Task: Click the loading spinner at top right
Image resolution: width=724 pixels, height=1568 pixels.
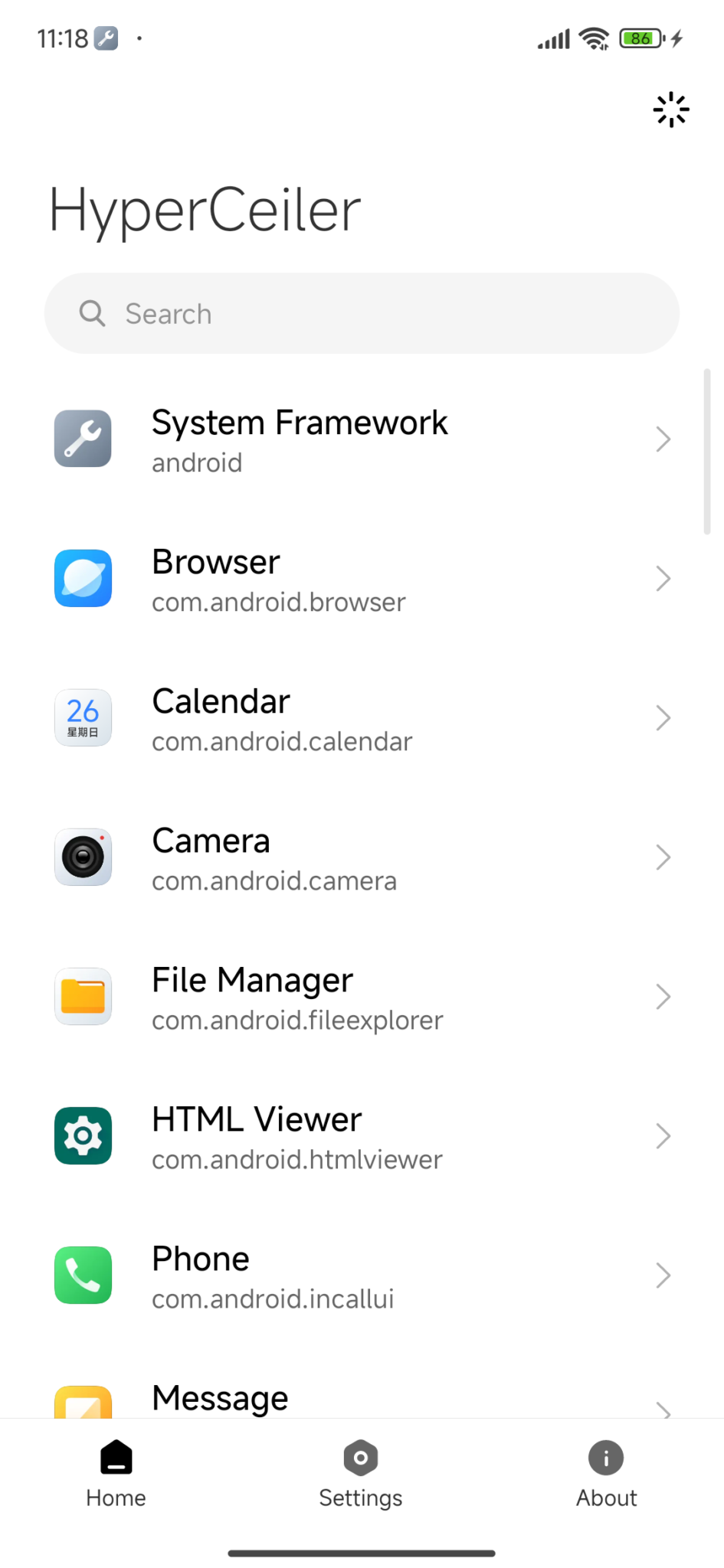Action: click(670, 109)
